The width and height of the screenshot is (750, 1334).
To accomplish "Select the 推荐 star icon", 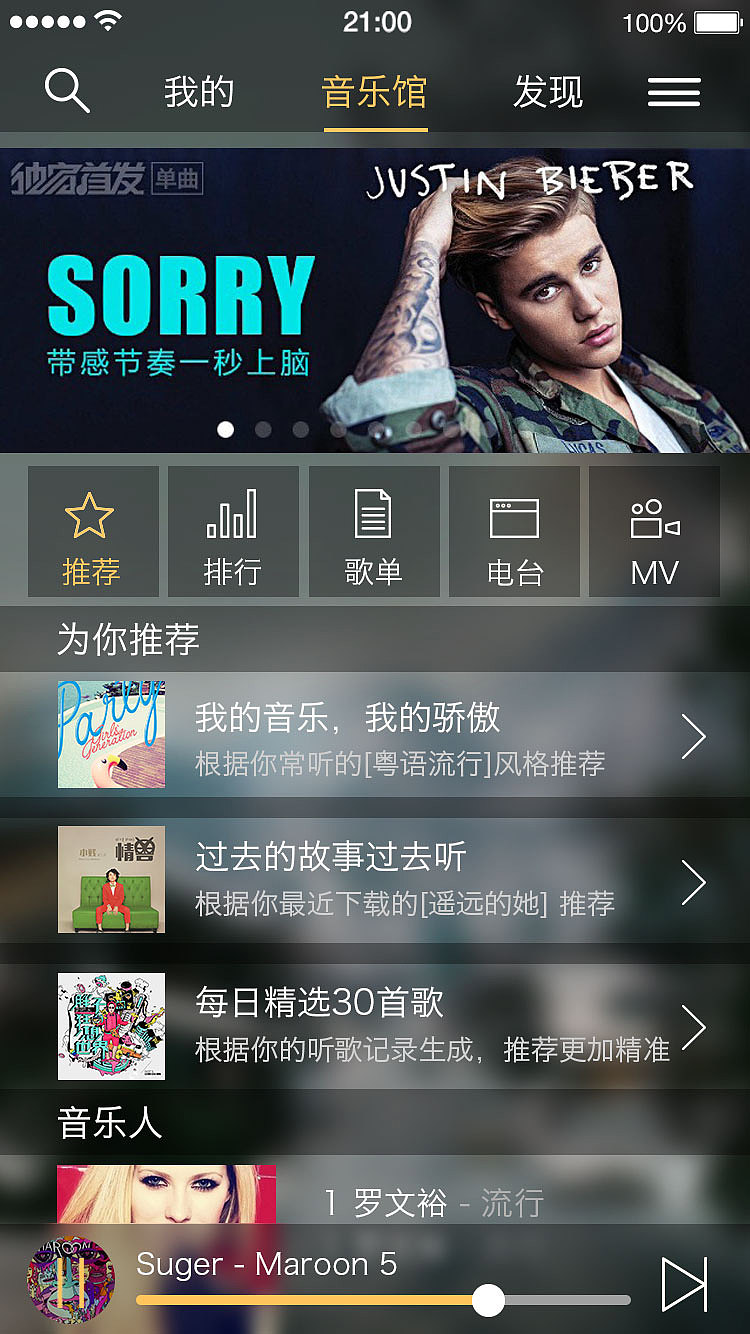I will [x=92, y=531].
